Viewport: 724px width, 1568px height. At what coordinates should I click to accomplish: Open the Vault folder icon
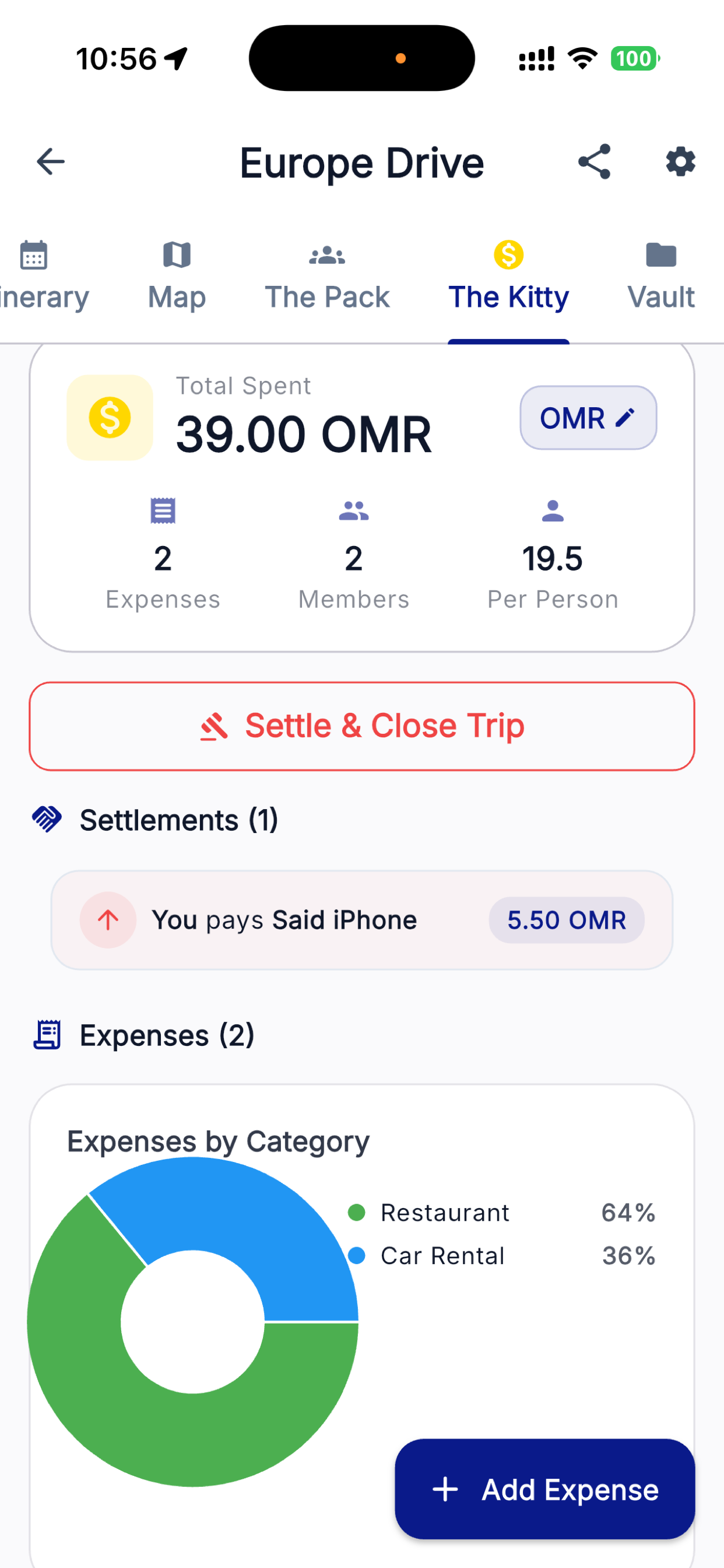(660, 254)
